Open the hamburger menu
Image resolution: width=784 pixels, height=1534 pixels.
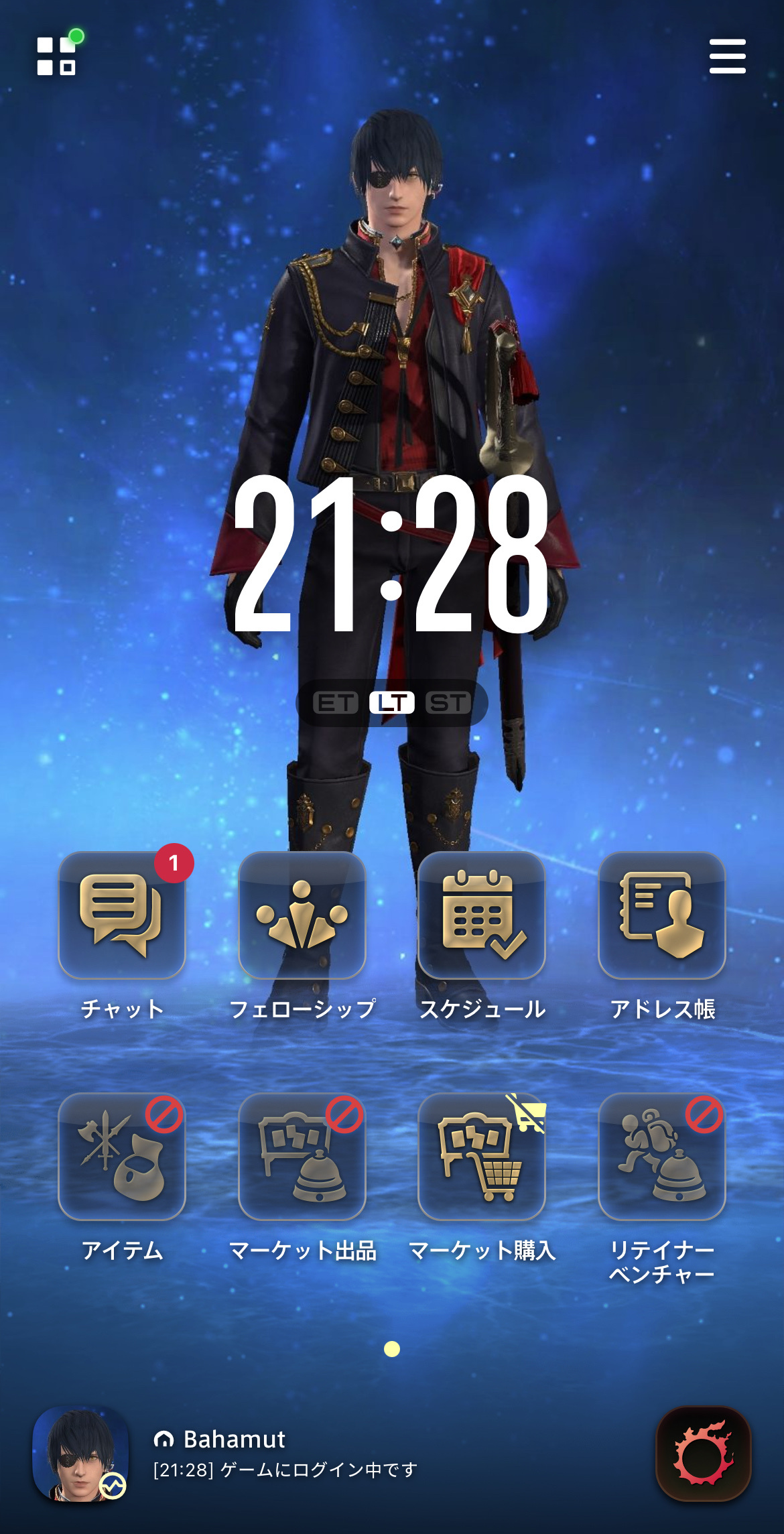[727, 56]
